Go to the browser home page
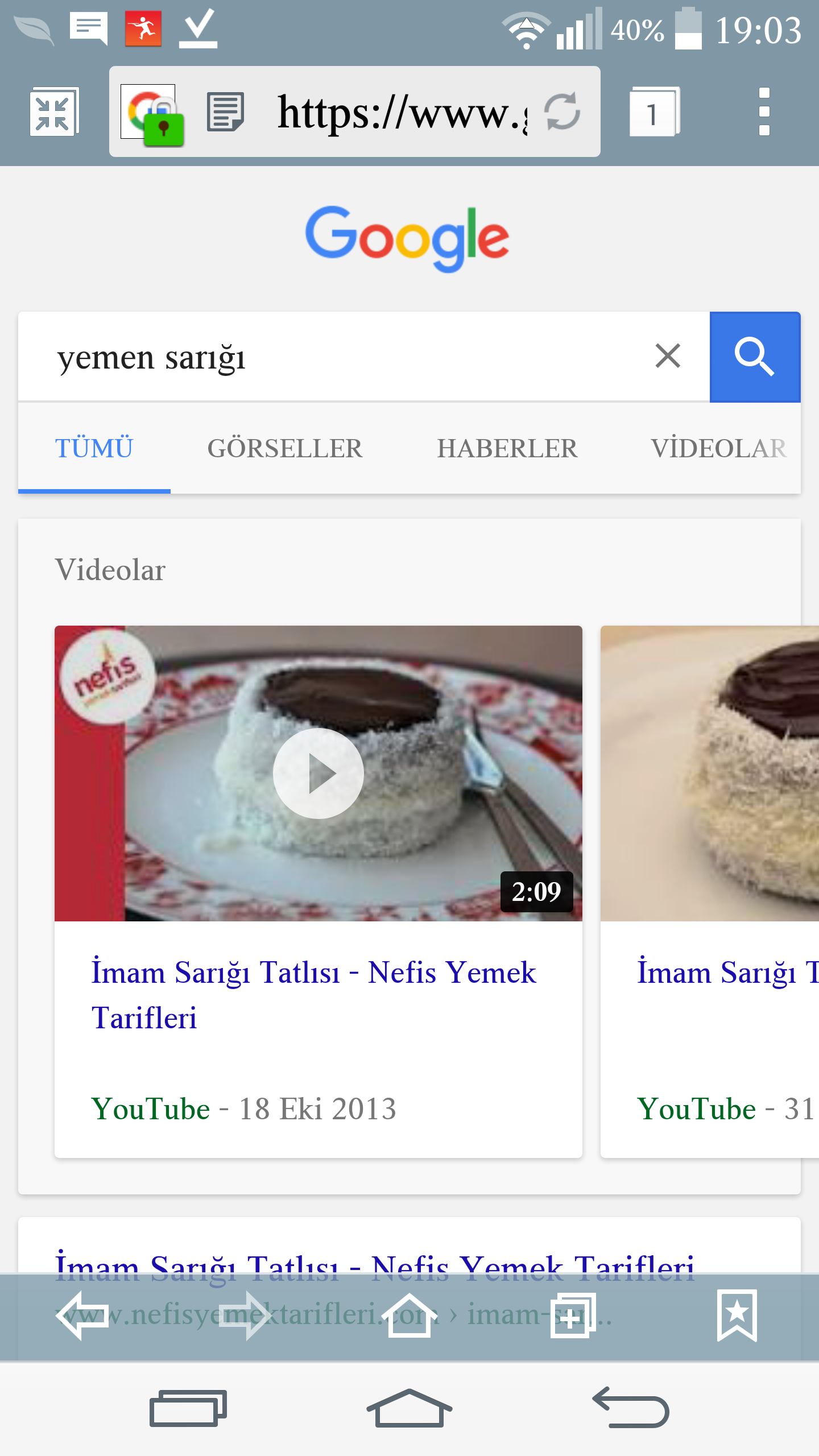 [409, 1316]
